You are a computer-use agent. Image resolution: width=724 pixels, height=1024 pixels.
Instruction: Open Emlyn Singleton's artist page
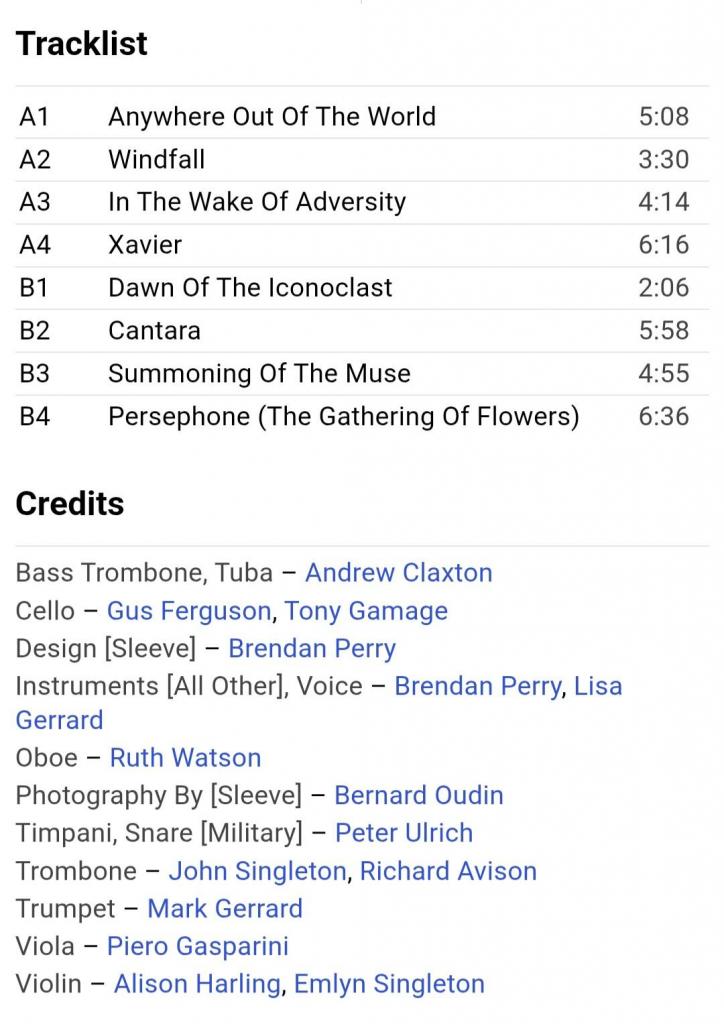pyautogui.click(x=389, y=984)
